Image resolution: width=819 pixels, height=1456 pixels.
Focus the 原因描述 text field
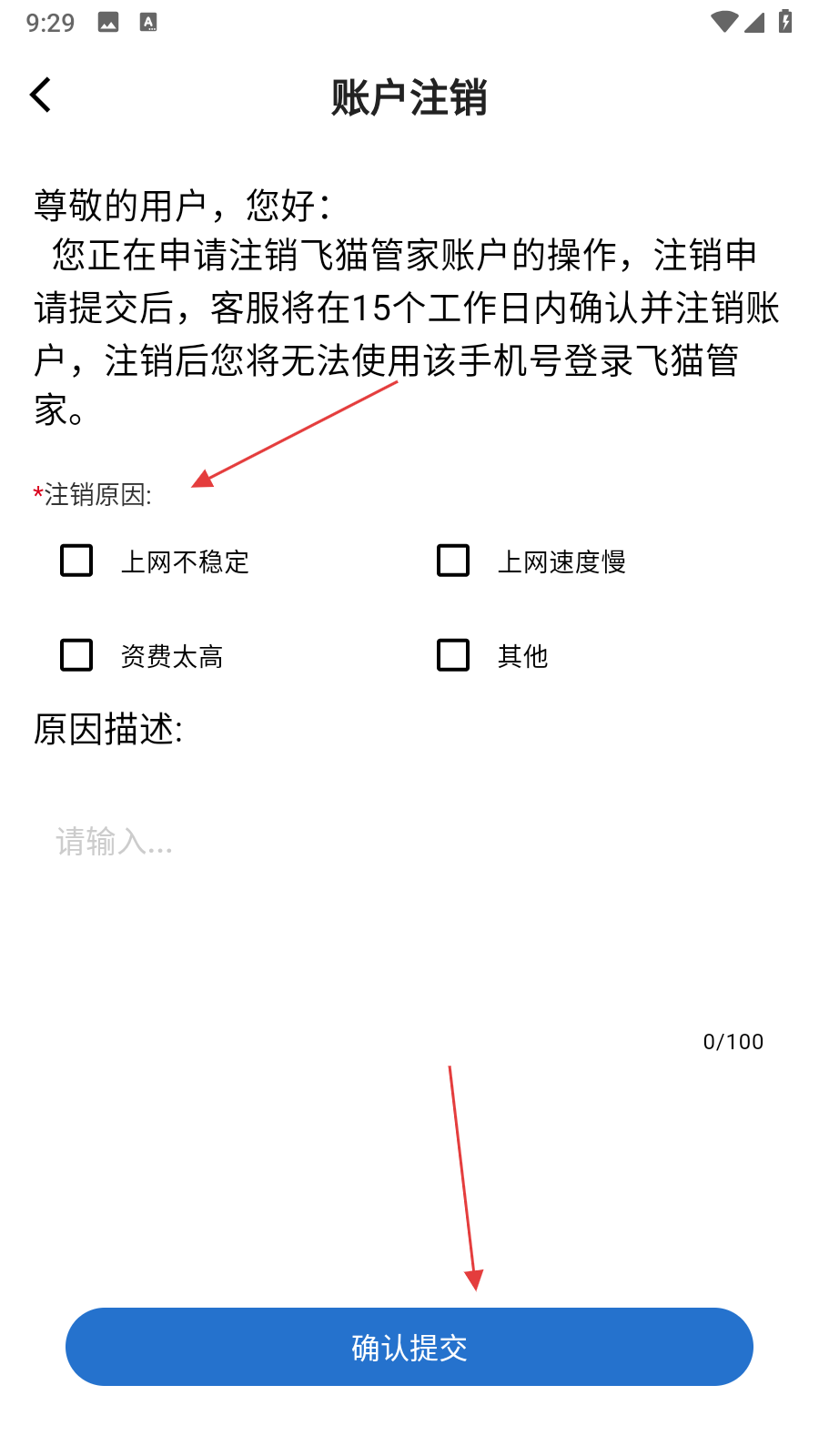(x=409, y=901)
